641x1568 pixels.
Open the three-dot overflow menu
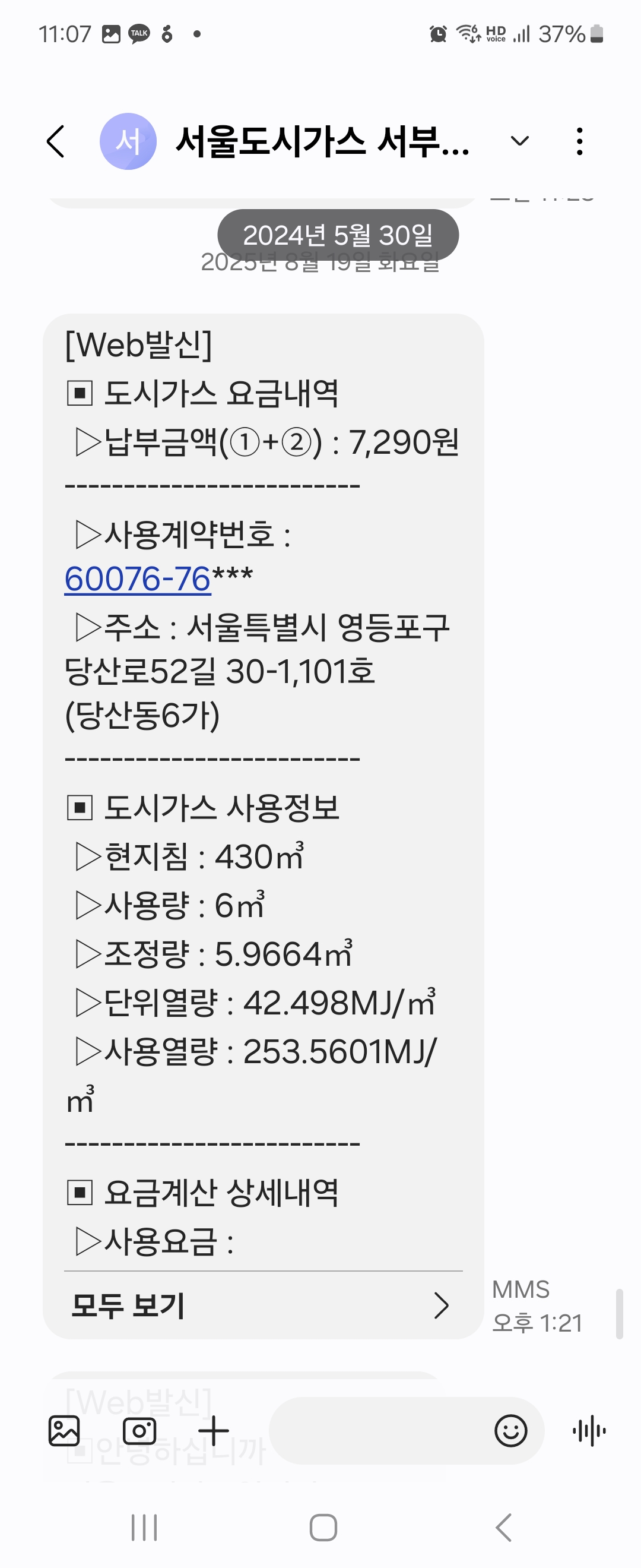click(x=580, y=142)
